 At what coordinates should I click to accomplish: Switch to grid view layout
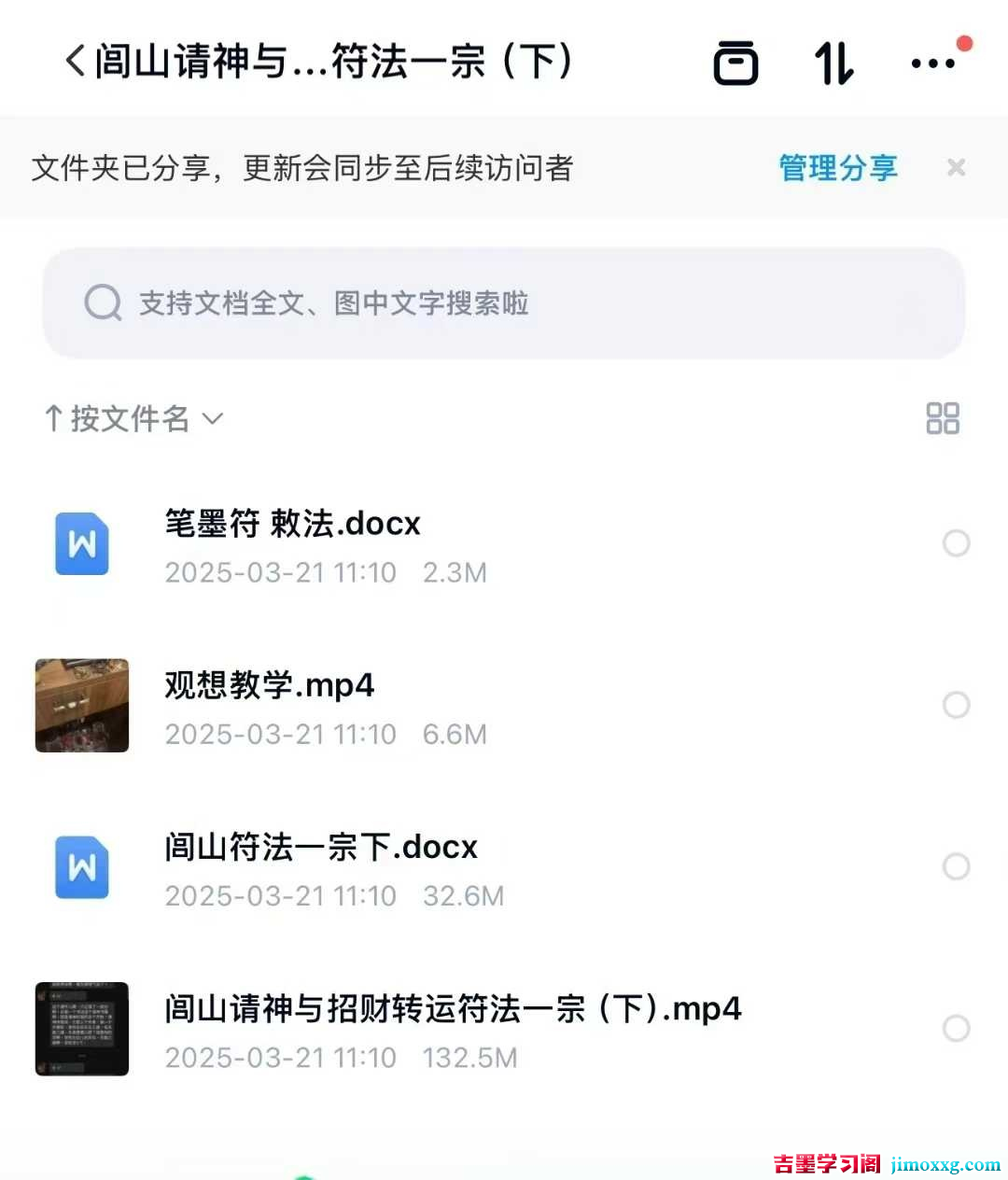[x=942, y=418]
